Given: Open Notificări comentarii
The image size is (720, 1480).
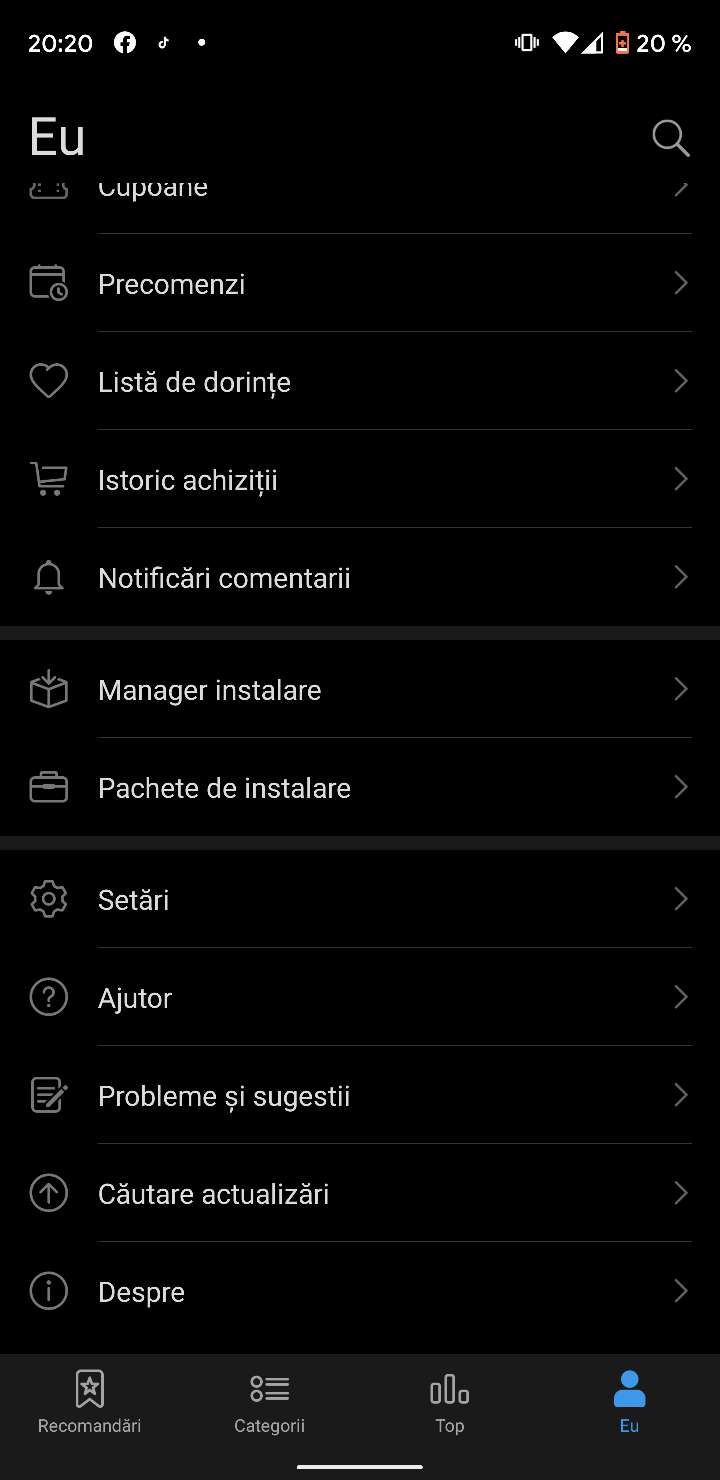Looking at the screenshot, I should 360,578.
